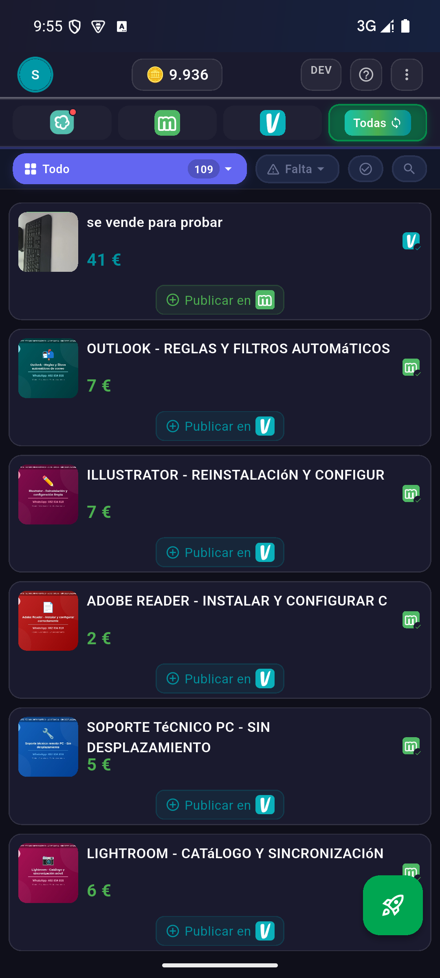Open the Falta filter dropdown

pos(297,169)
